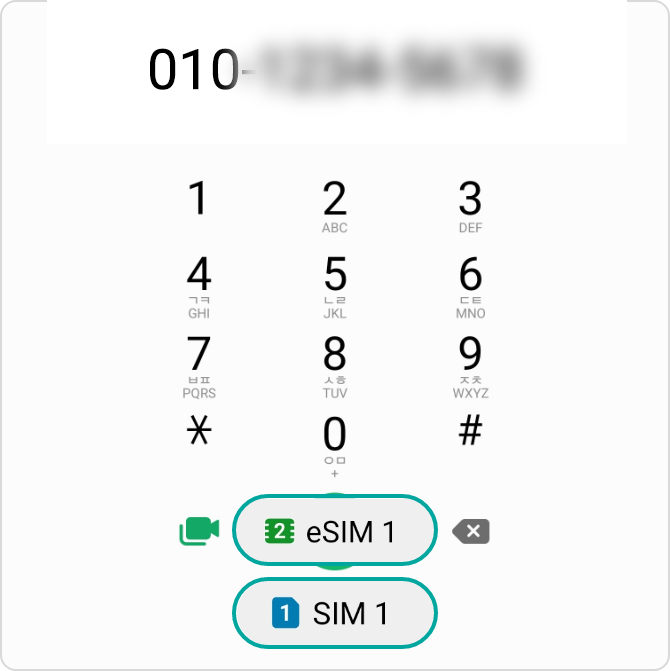Dial the digit 5

point(335,284)
